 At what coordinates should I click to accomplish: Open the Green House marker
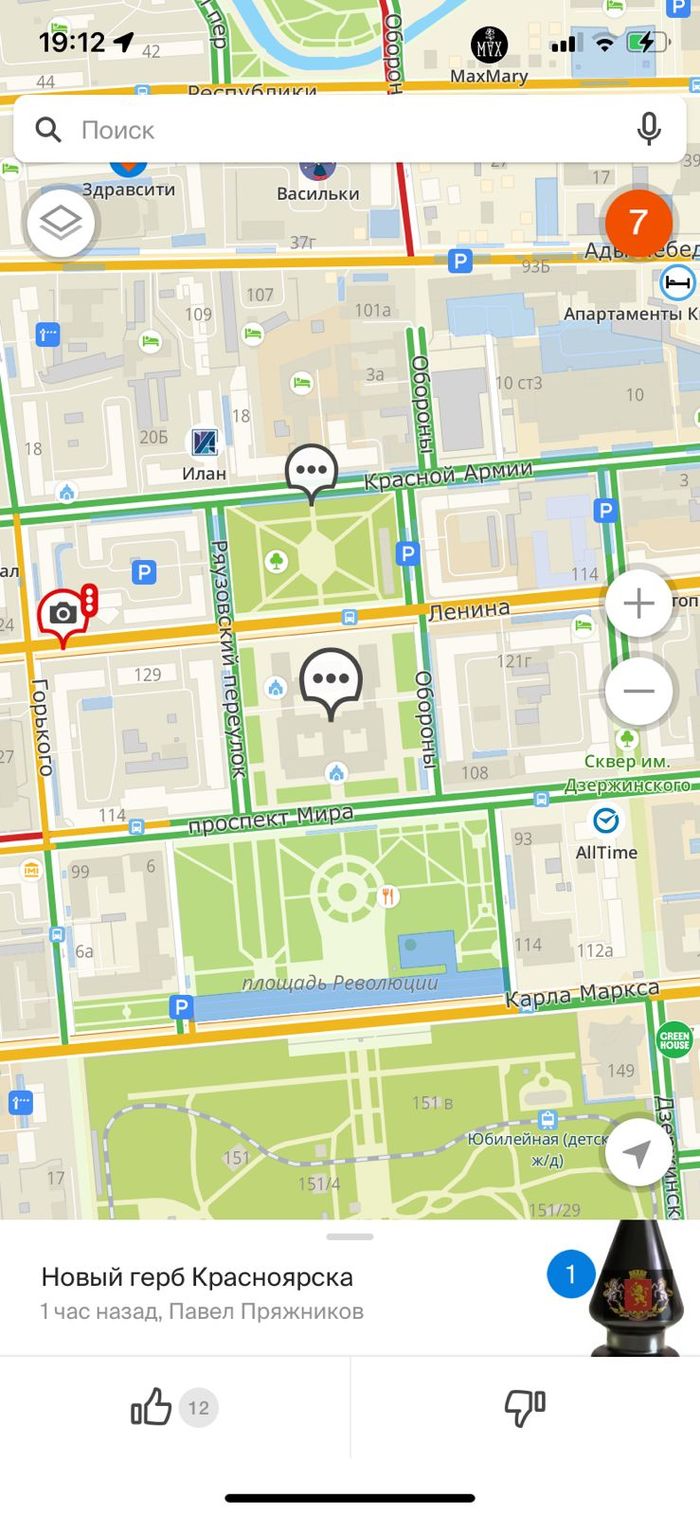point(674,1039)
